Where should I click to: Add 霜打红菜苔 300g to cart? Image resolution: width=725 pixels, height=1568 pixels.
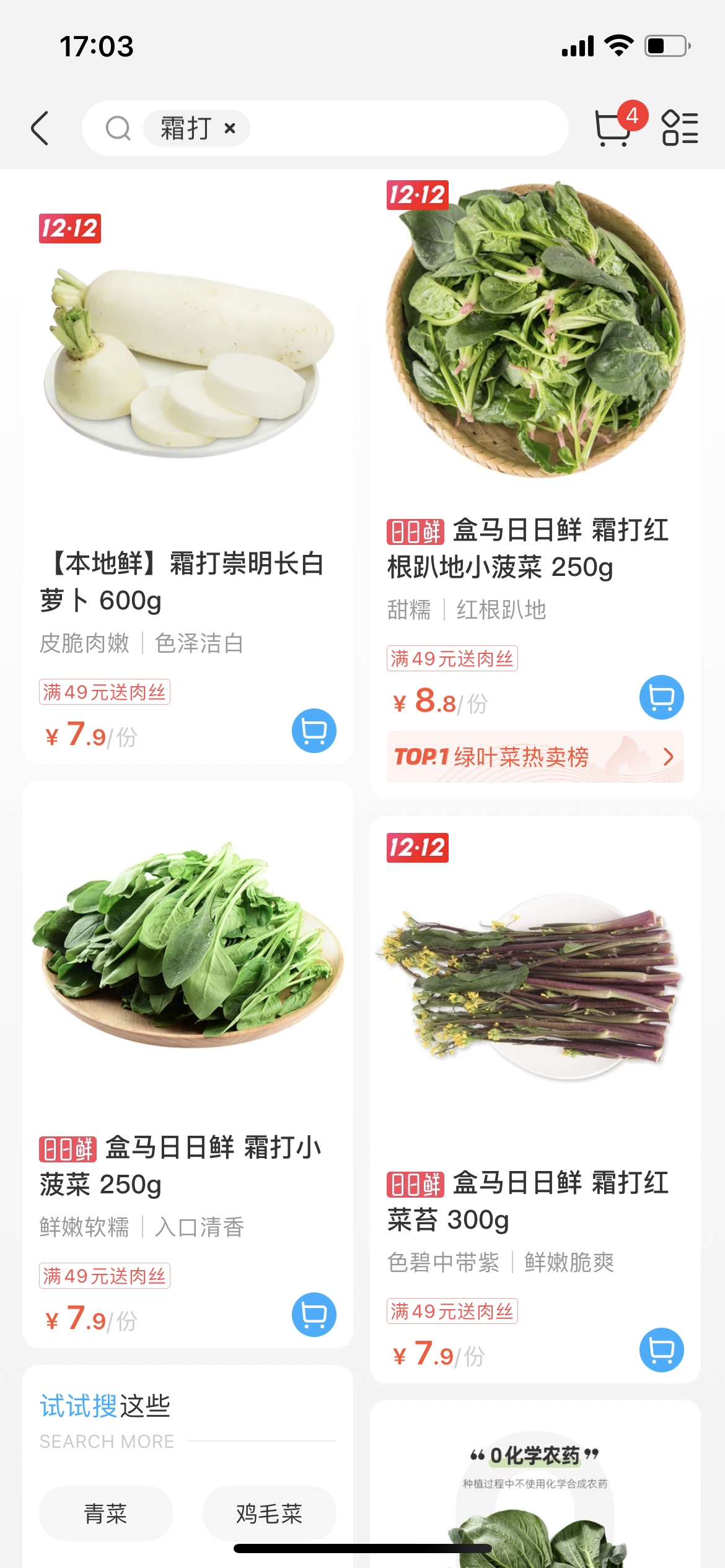tap(661, 1350)
